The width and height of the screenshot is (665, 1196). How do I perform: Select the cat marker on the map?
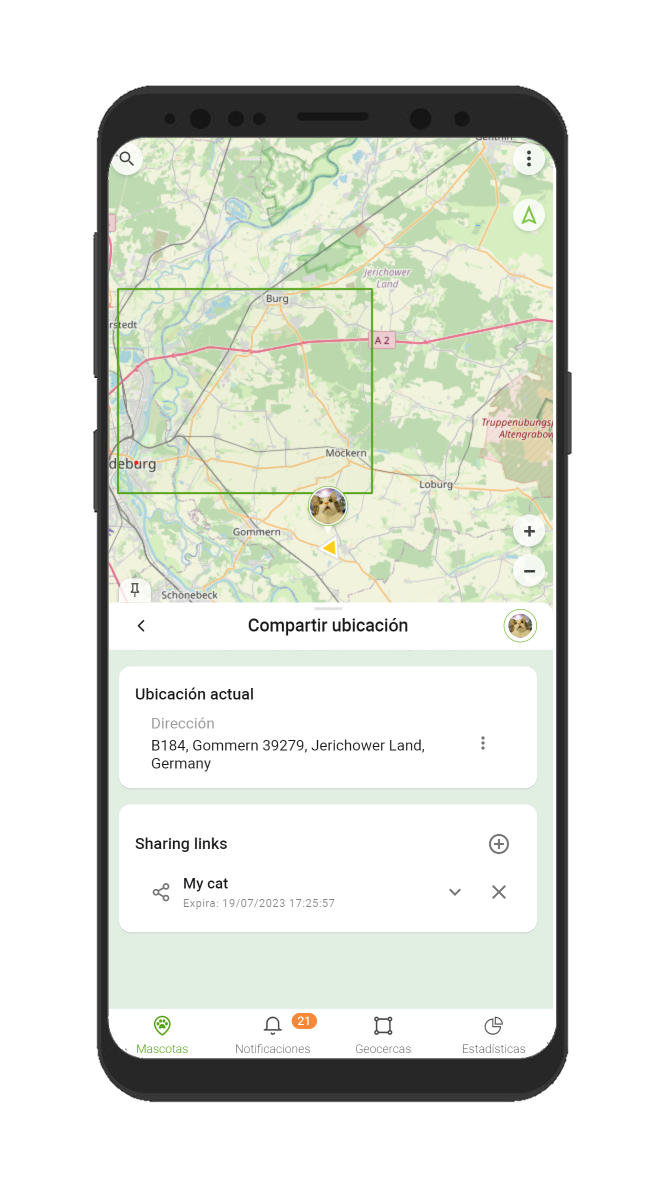[328, 506]
